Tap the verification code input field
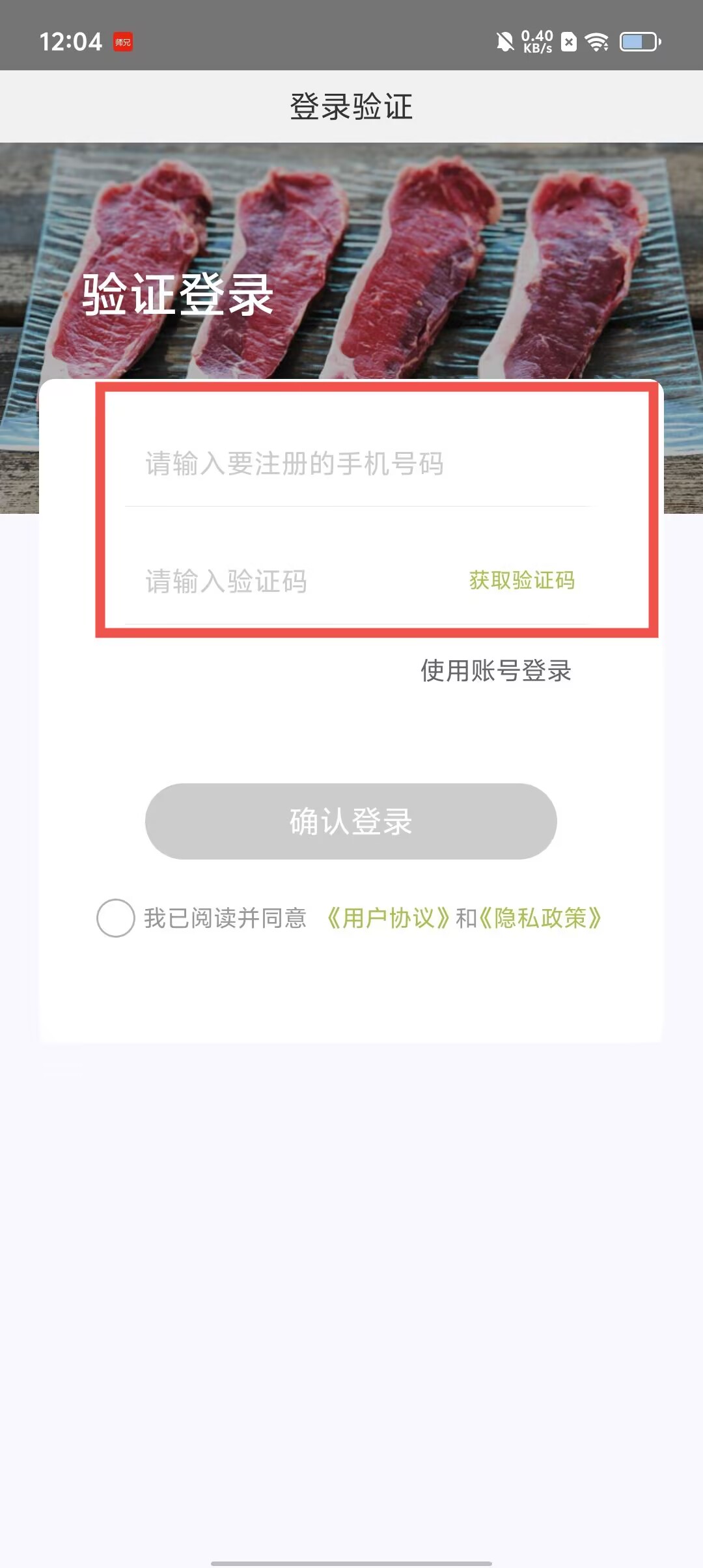 coord(280,581)
